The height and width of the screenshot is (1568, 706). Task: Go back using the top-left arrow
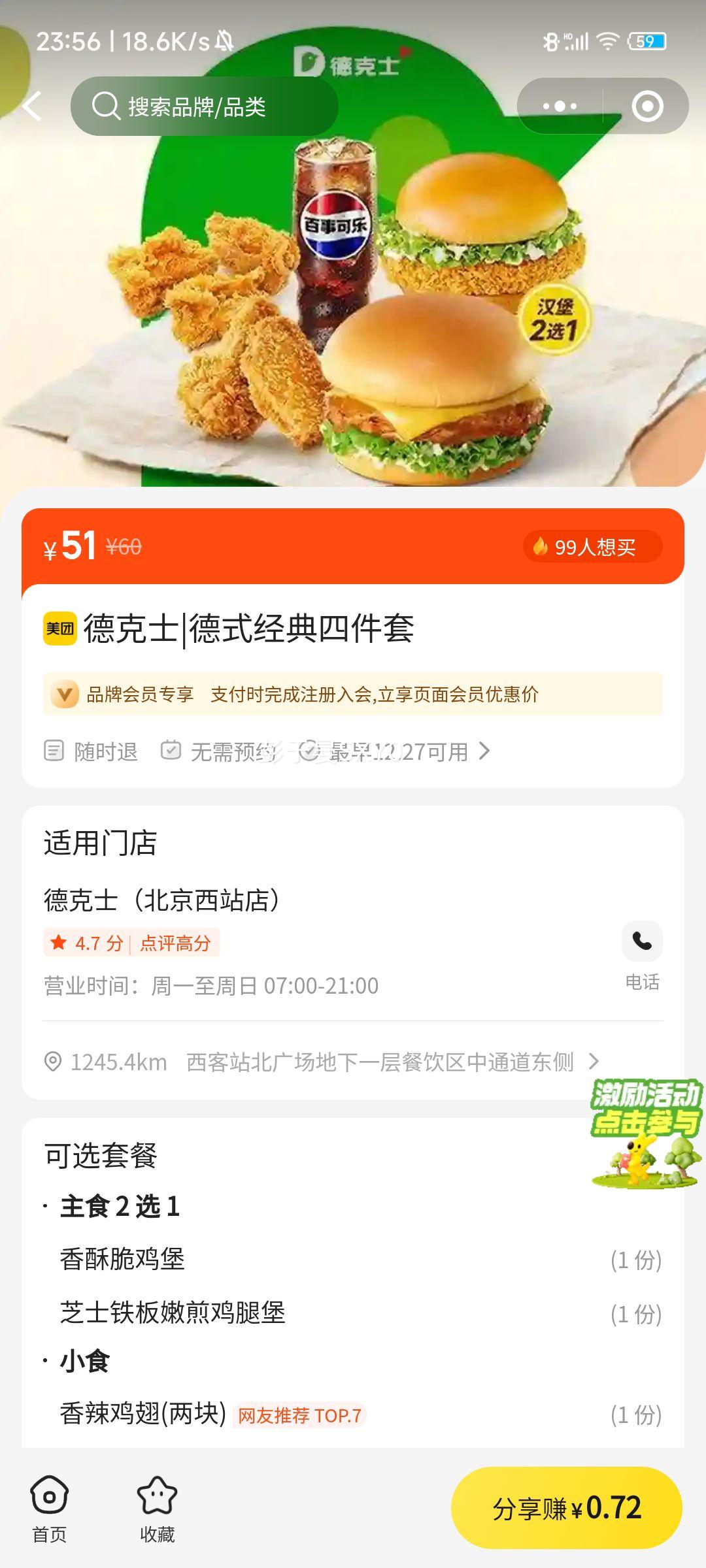(32, 106)
